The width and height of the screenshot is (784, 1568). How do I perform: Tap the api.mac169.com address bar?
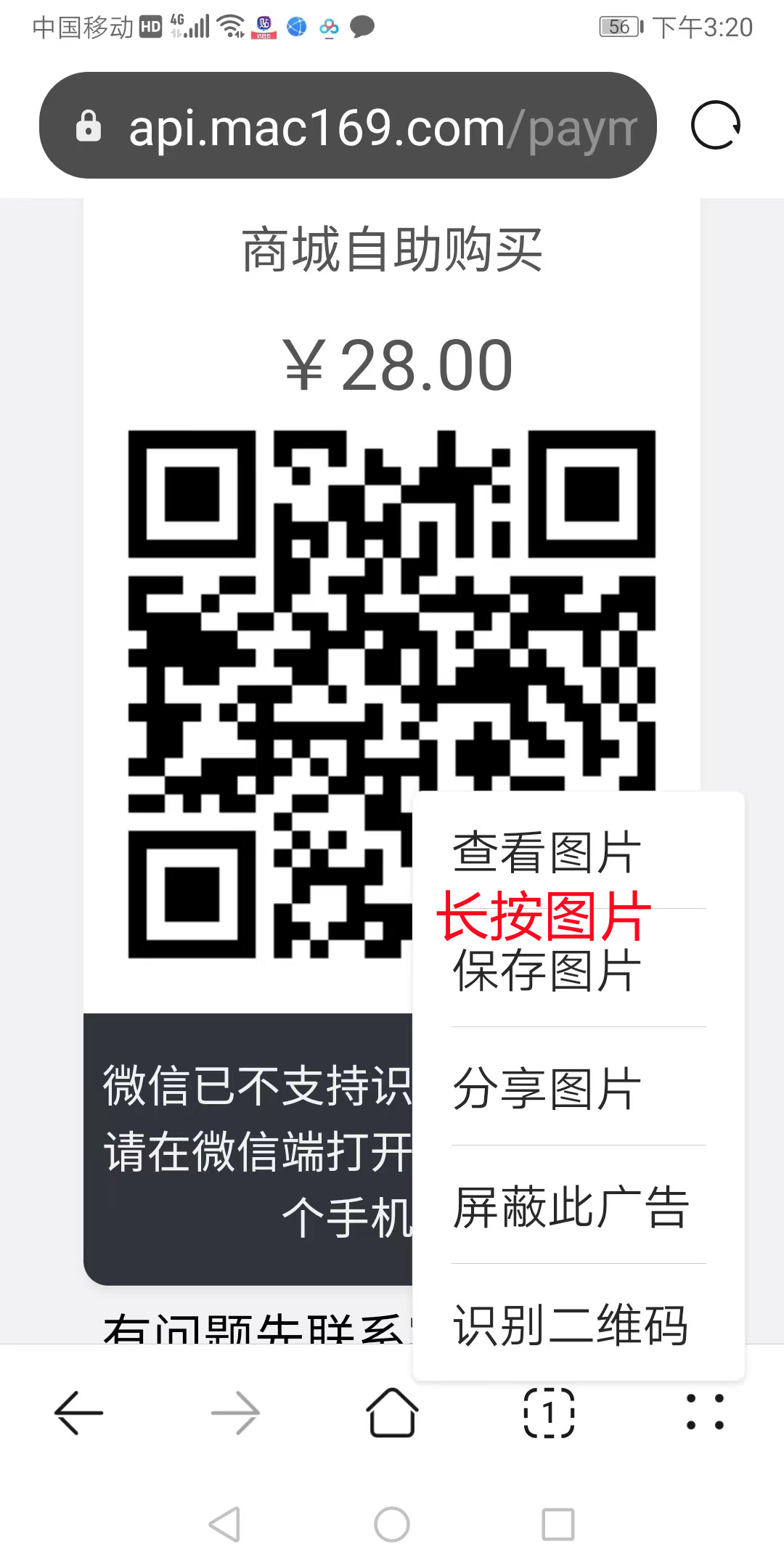click(348, 126)
